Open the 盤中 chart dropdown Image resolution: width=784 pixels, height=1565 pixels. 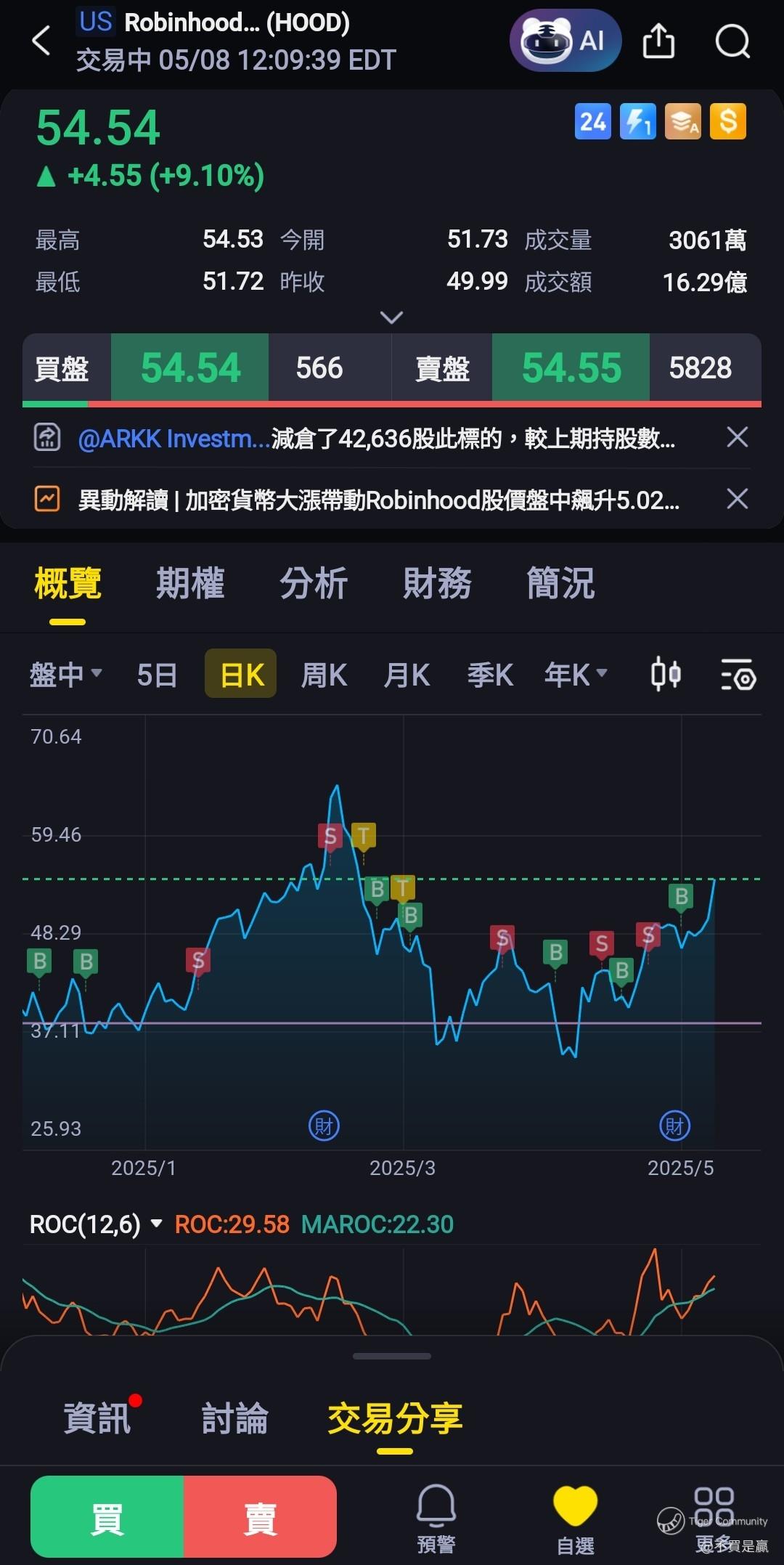tap(65, 675)
